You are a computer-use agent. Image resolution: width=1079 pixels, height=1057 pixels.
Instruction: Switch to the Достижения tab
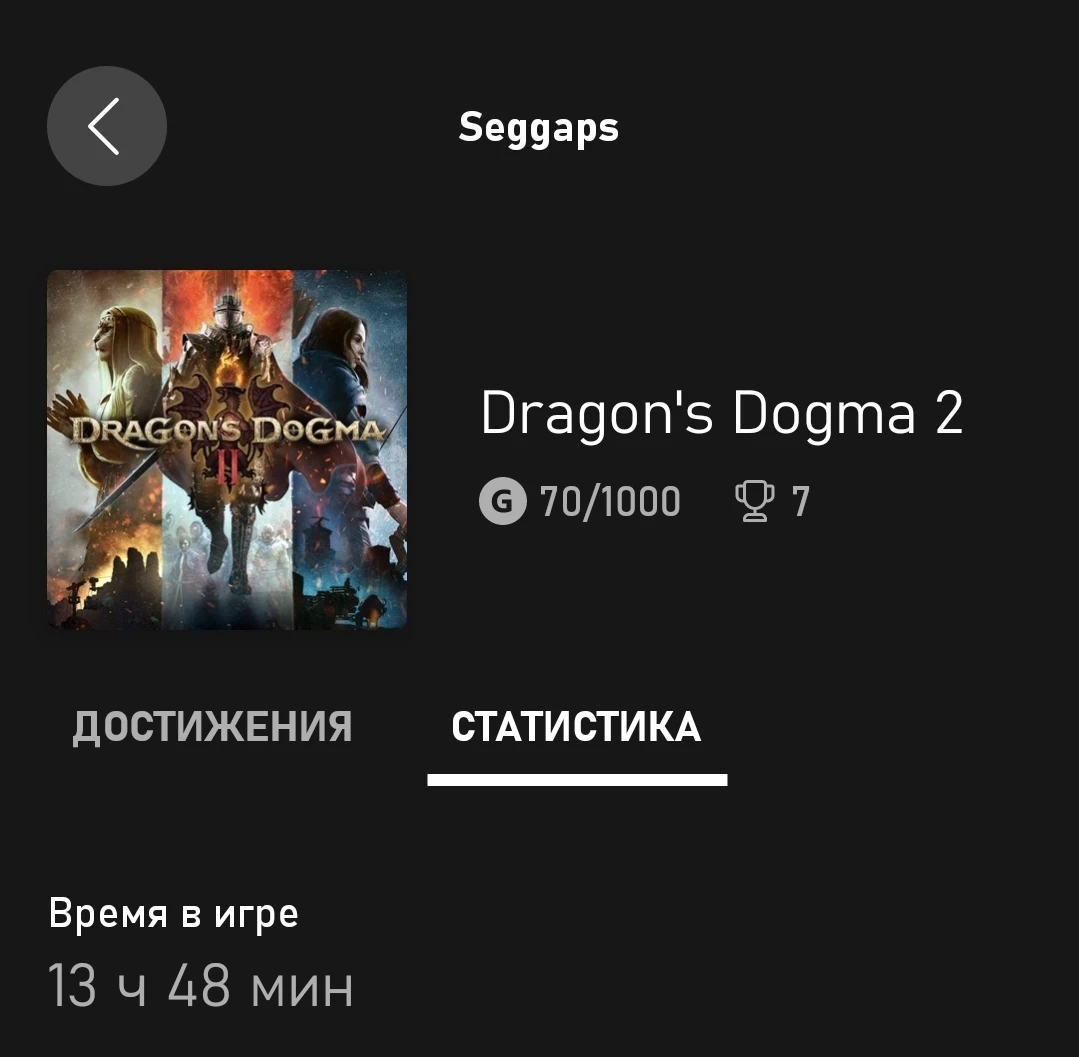(212, 727)
